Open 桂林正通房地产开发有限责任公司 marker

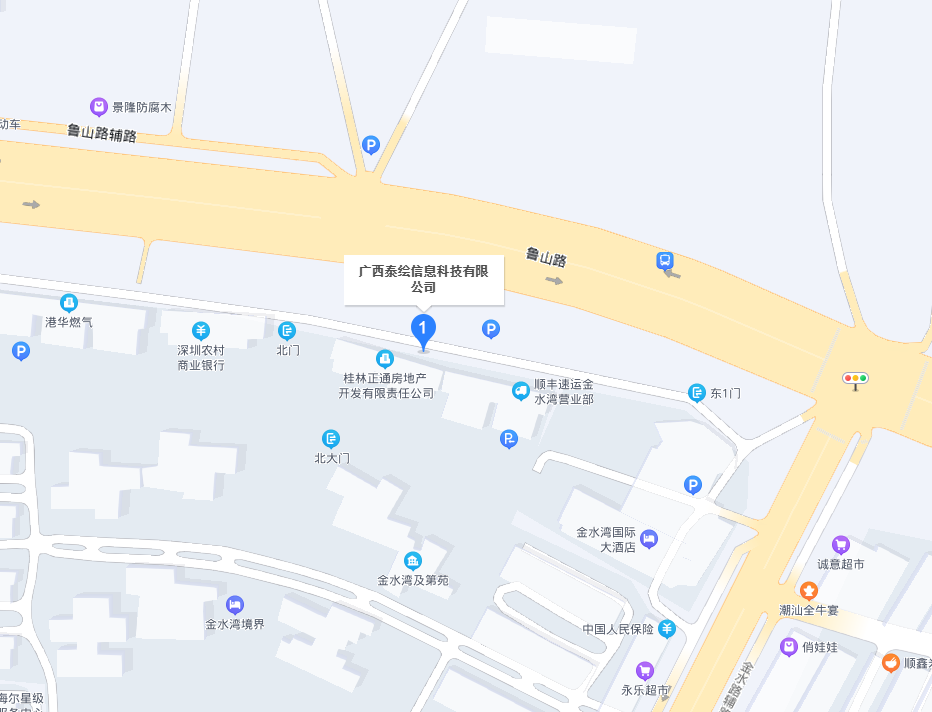[x=384, y=358]
